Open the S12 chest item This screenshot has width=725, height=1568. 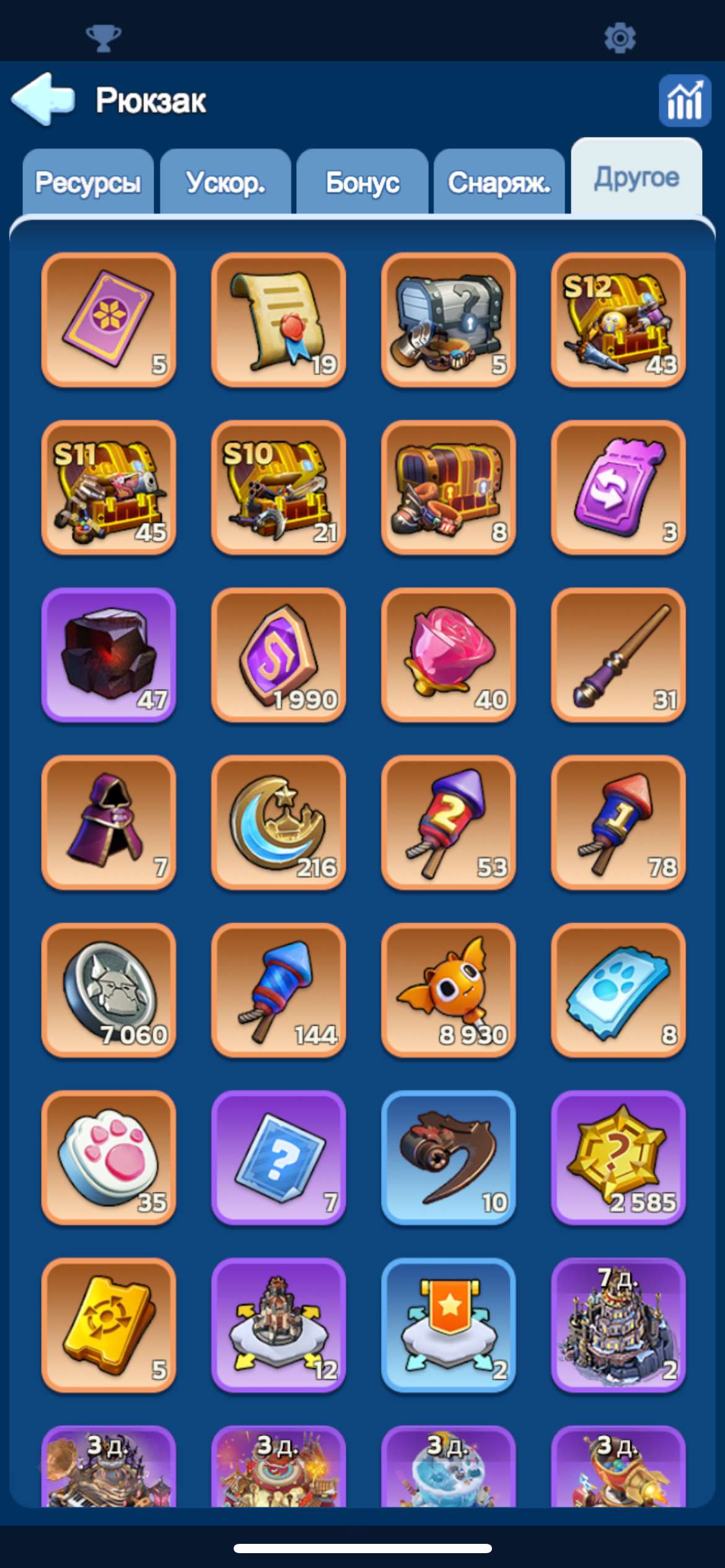[618, 320]
